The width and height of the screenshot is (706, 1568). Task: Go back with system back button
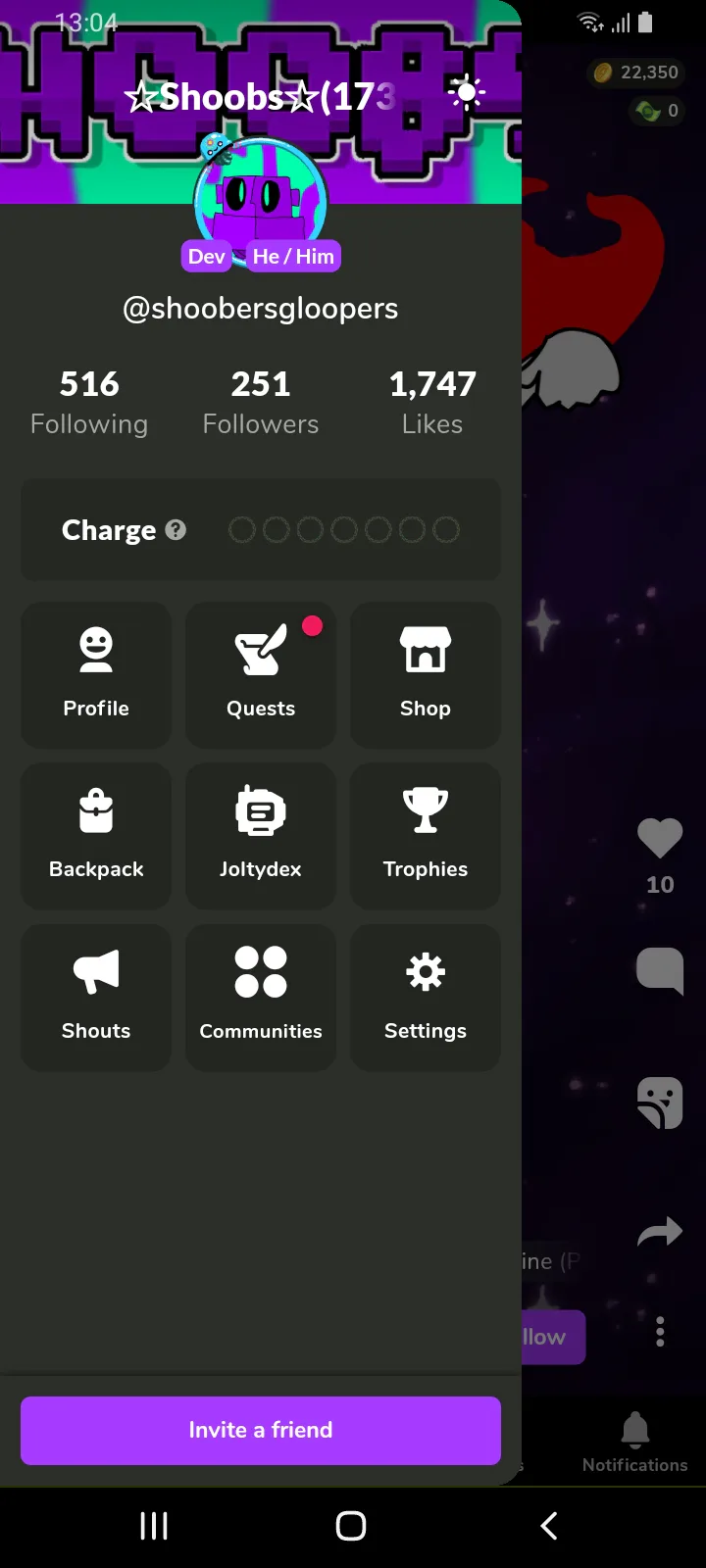549,1525
